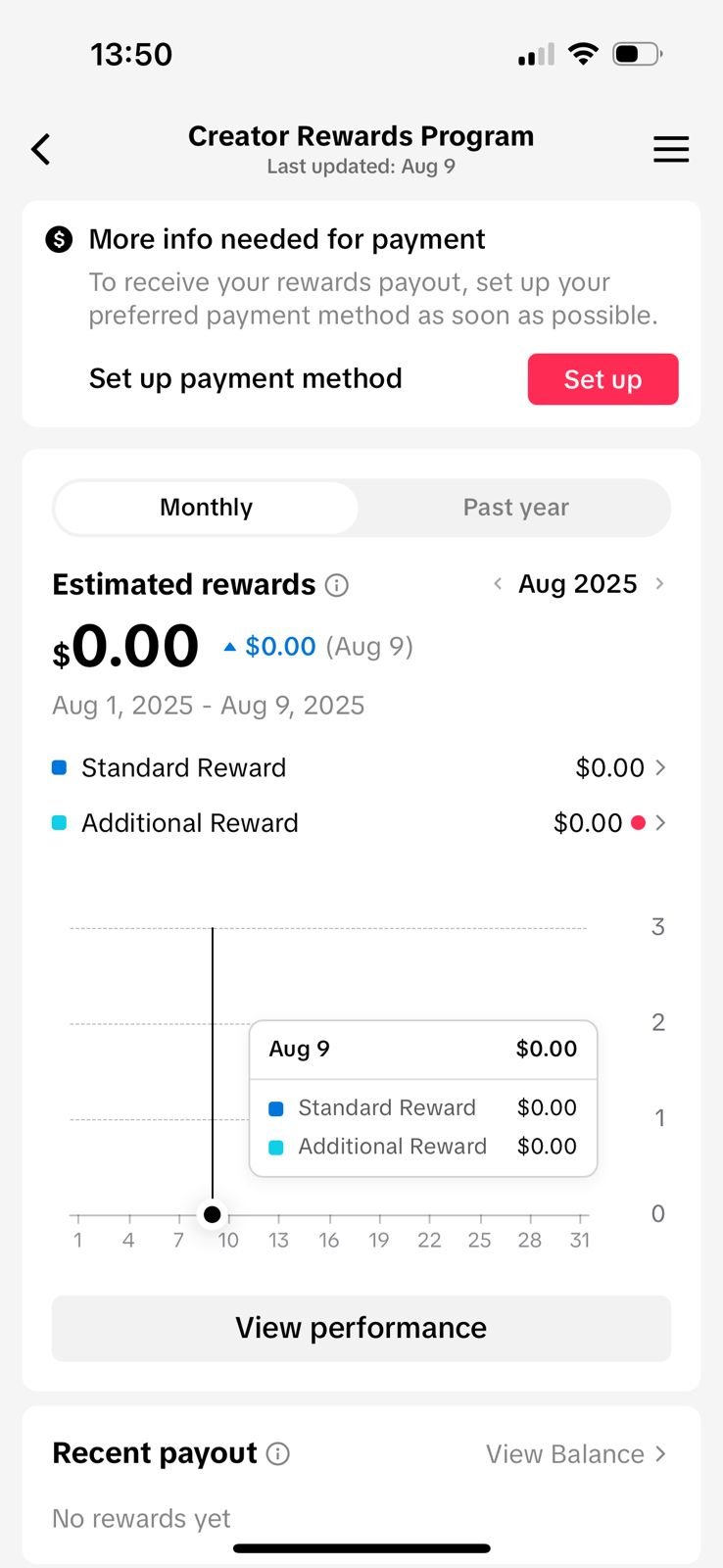This screenshot has width=723, height=1568.
Task: Open the View Balance link
Action: [576, 1454]
